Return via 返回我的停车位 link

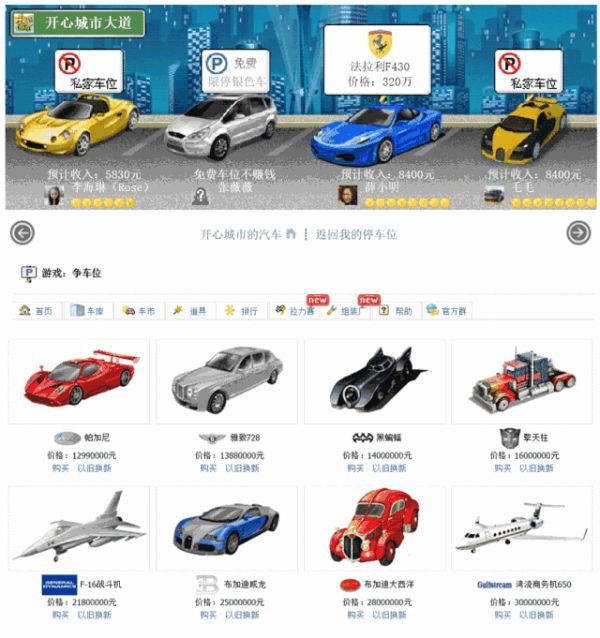(356, 234)
